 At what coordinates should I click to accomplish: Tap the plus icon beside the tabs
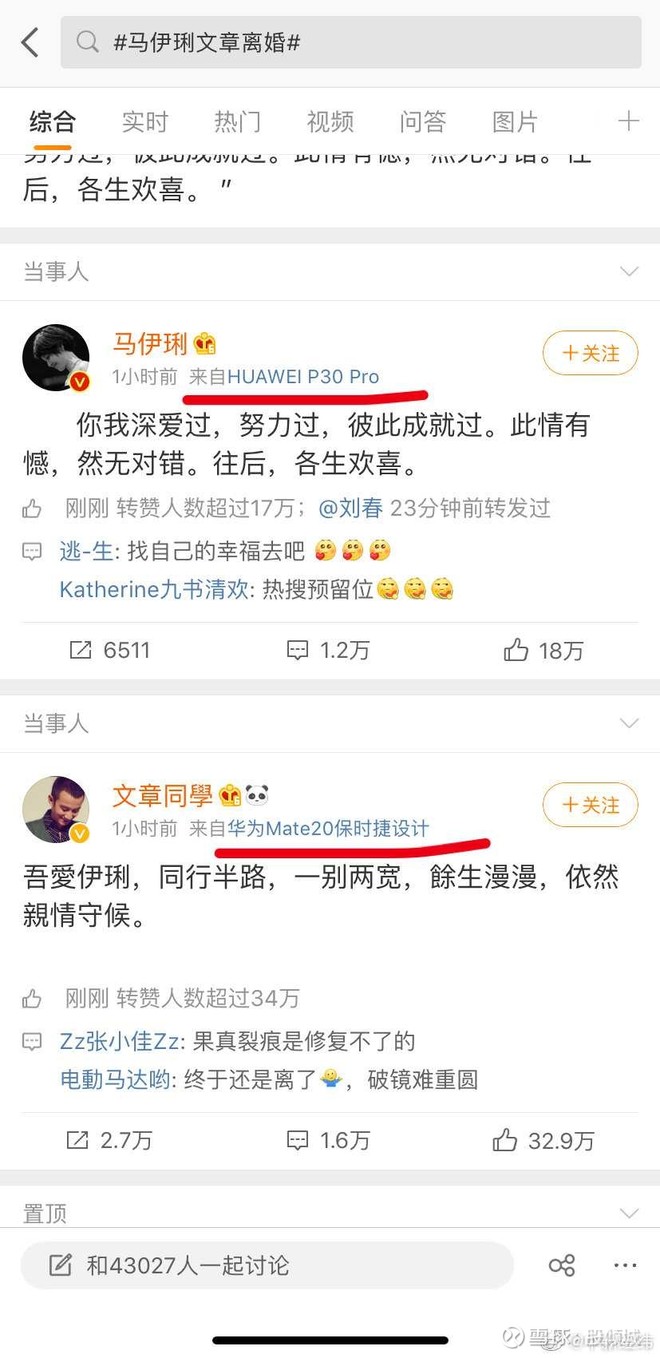(x=628, y=121)
